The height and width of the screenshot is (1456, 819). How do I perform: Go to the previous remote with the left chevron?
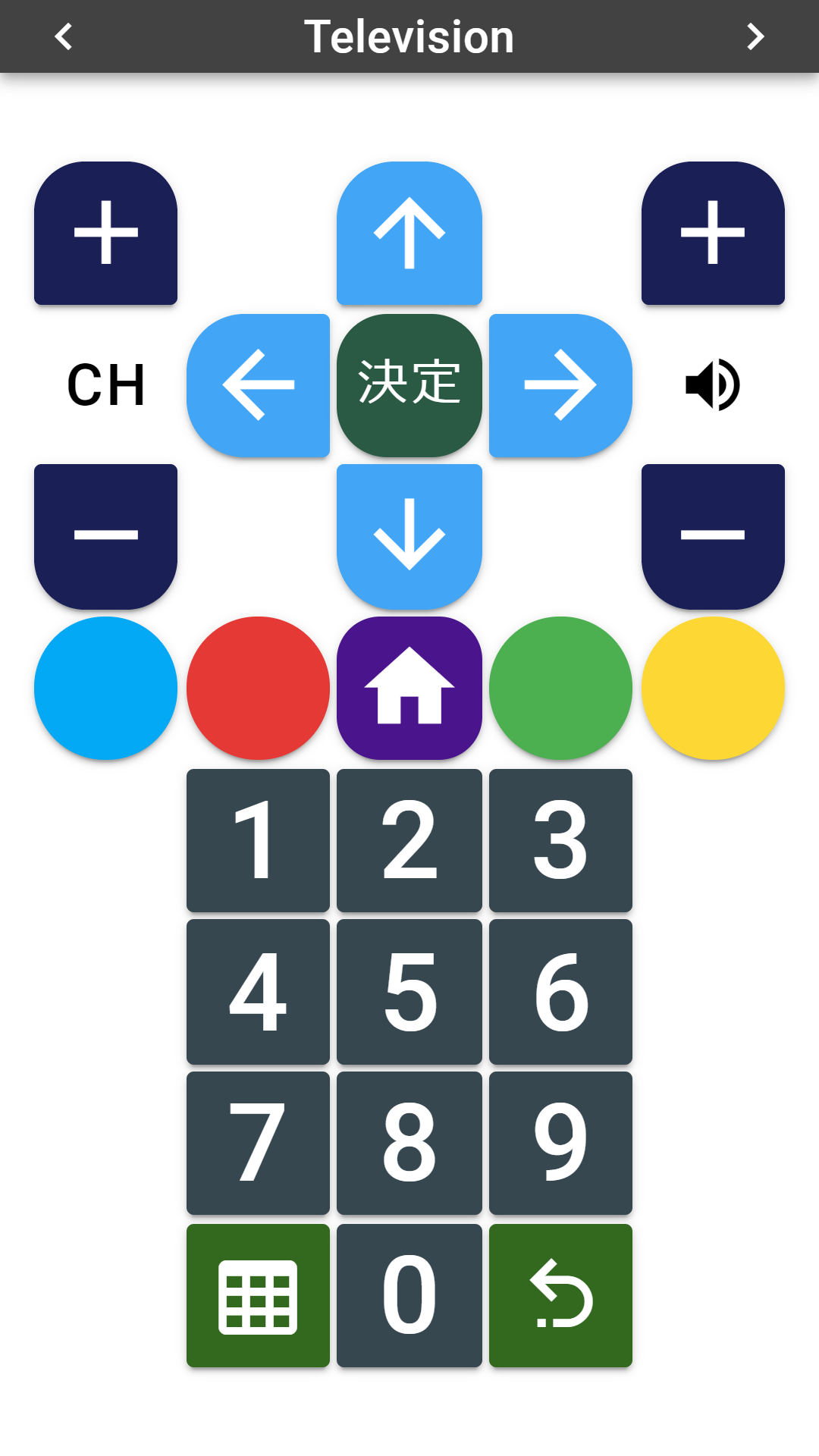point(64,36)
